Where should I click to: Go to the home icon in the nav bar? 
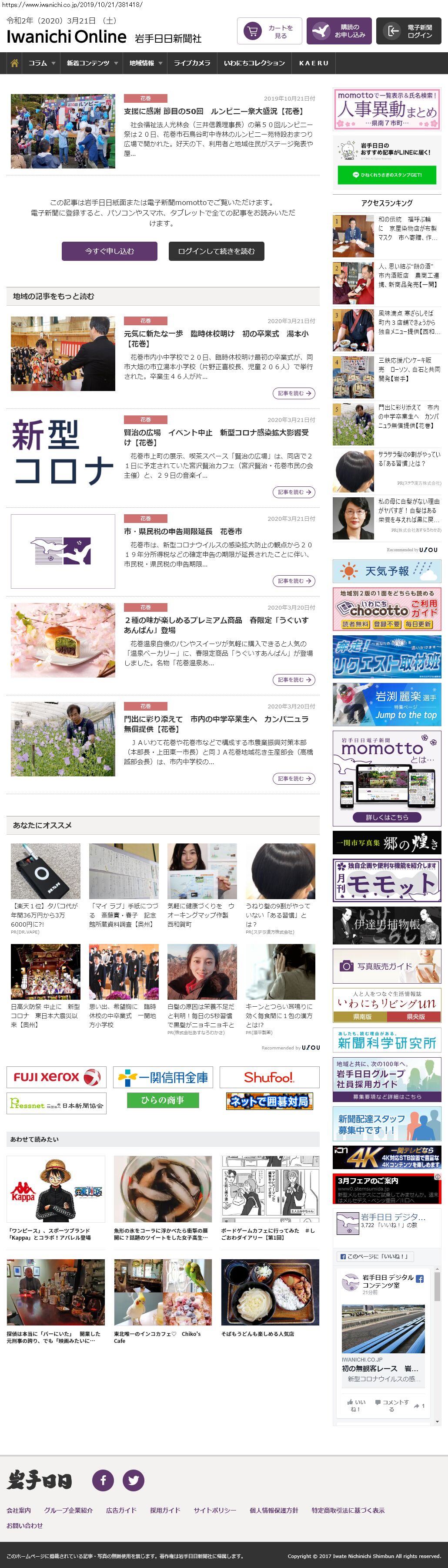[x=15, y=63]
